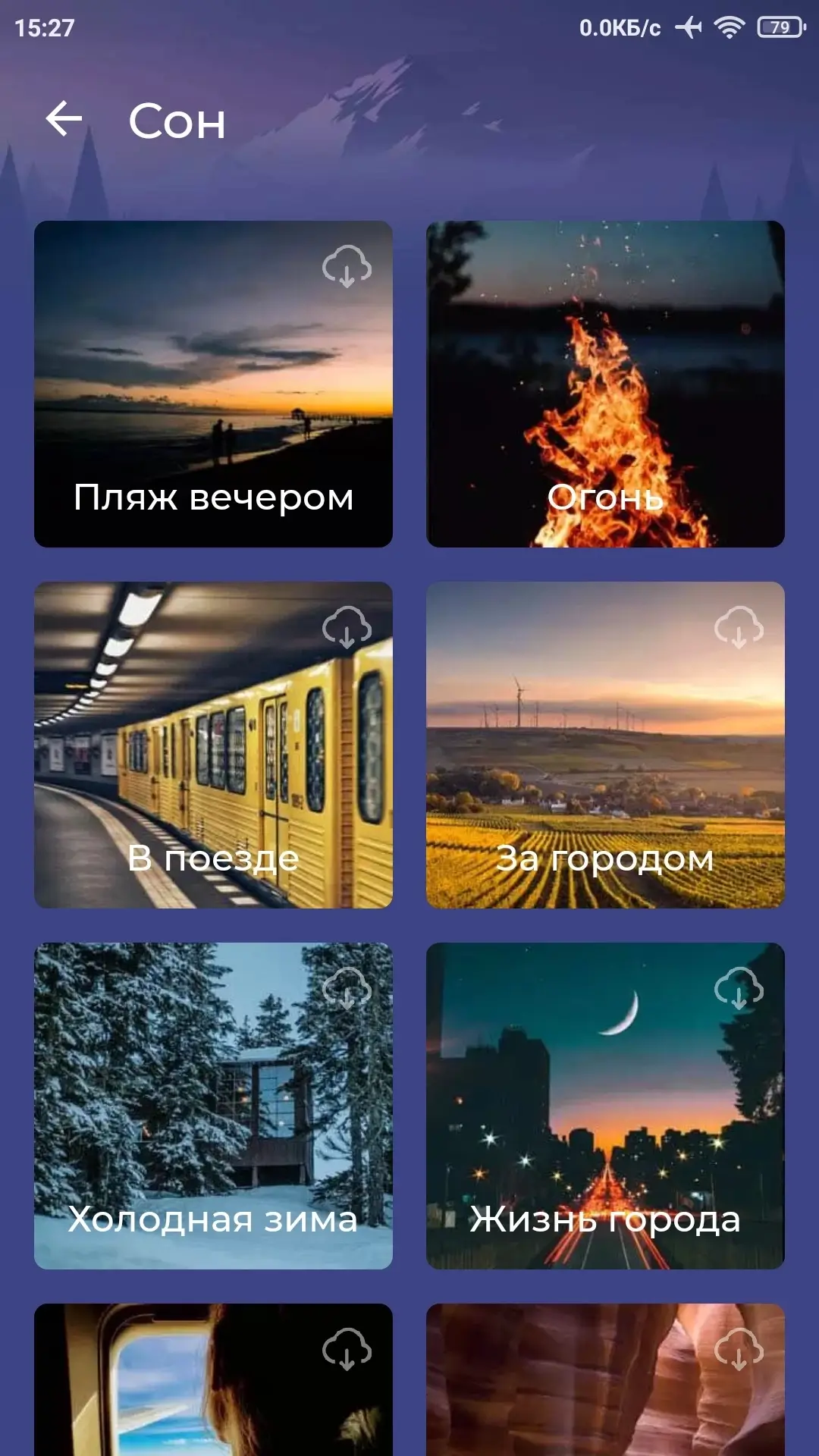Download the Пляж вечером sound
Image resolution: width=819 pixels, height=1456 pixels.
coord(347,266)
